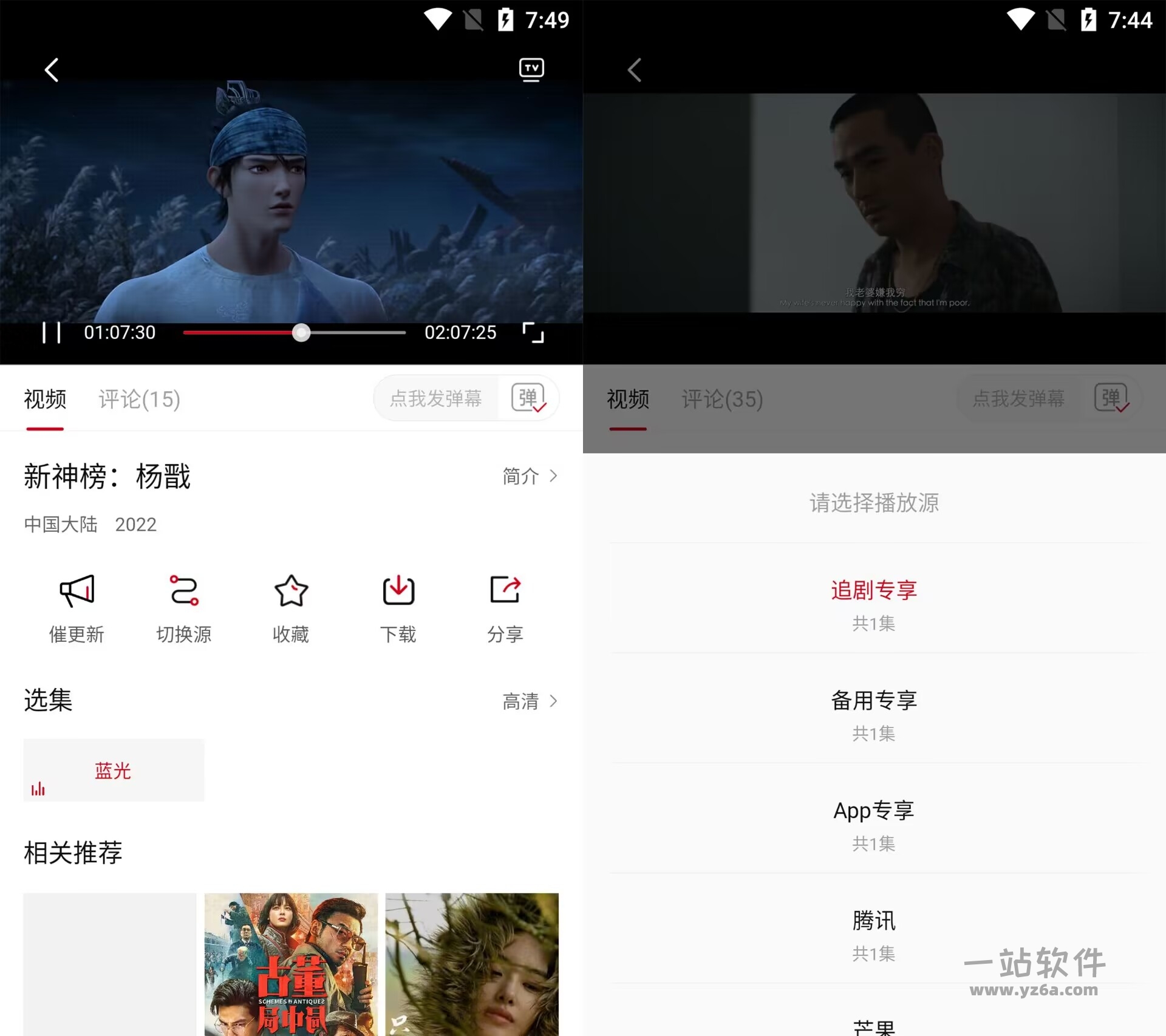This screenshot has height=1036, width=1166.
Task: Share the movie via 分享
Action: [505, 608]
